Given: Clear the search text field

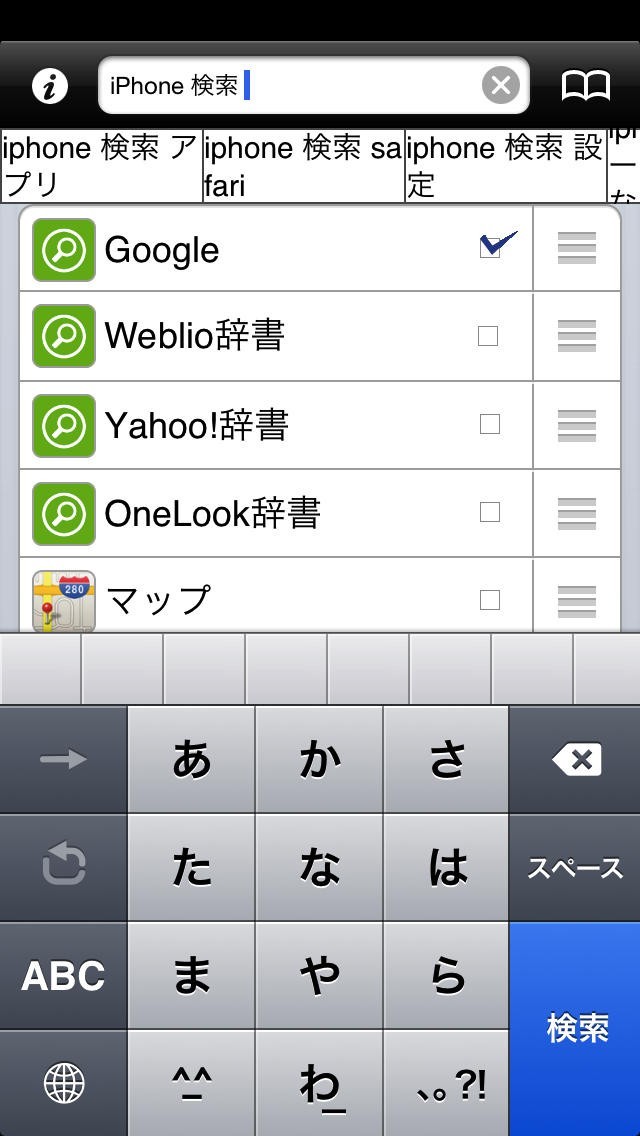Looking at the screenshot, I should tap(500, 86).
